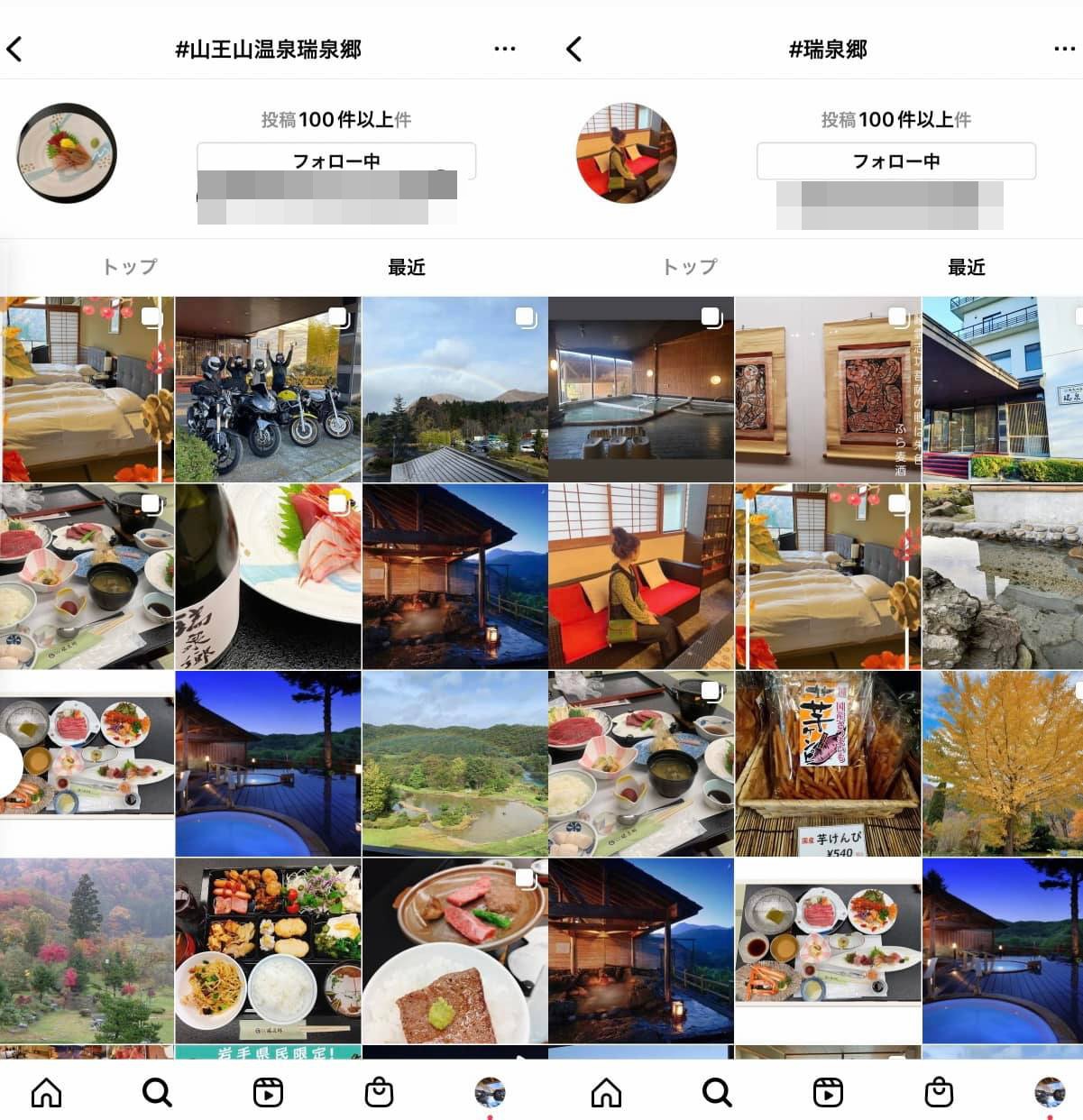
Task: Select トップ tab under #瑞泉郷
Action: click(x=689, y=267)
